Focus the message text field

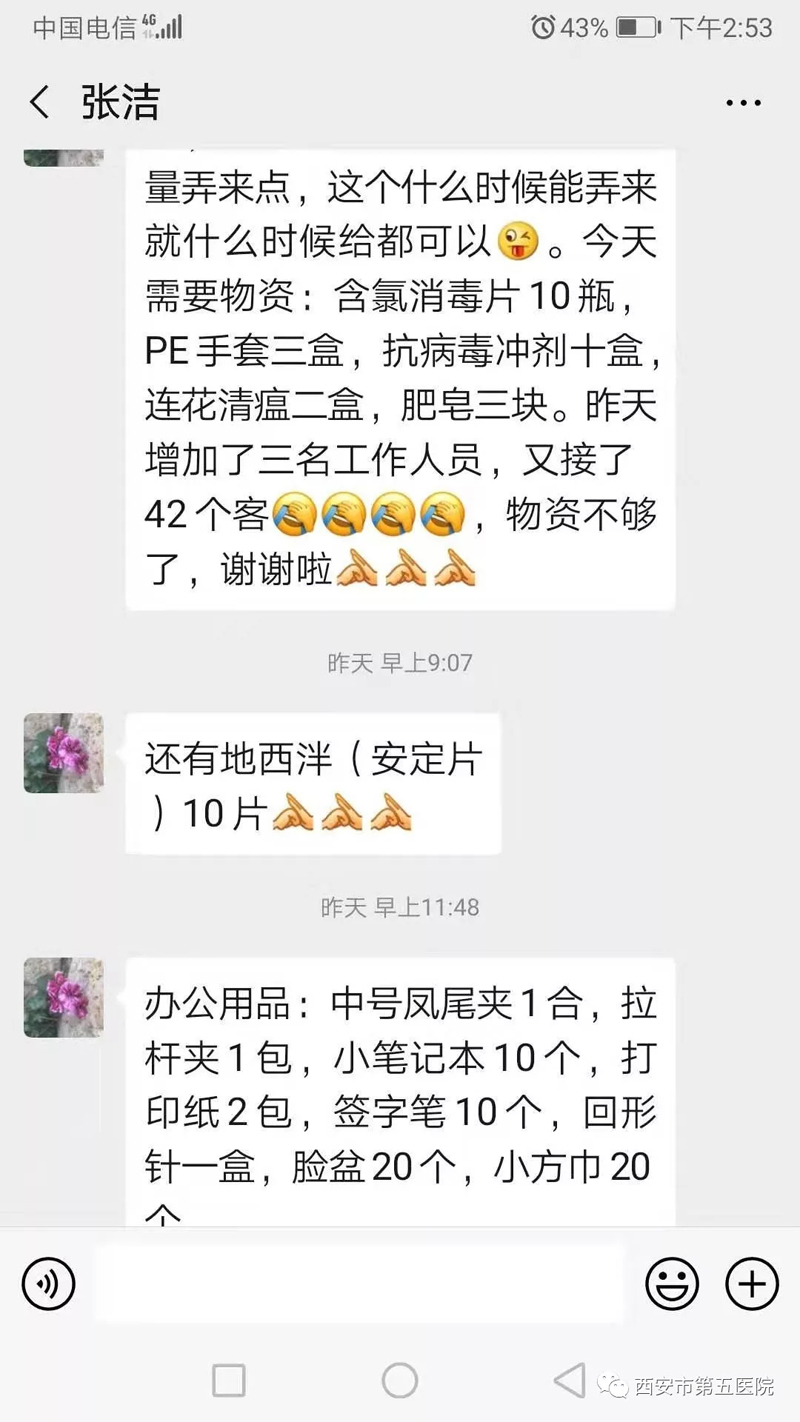tap(358, 1283)
